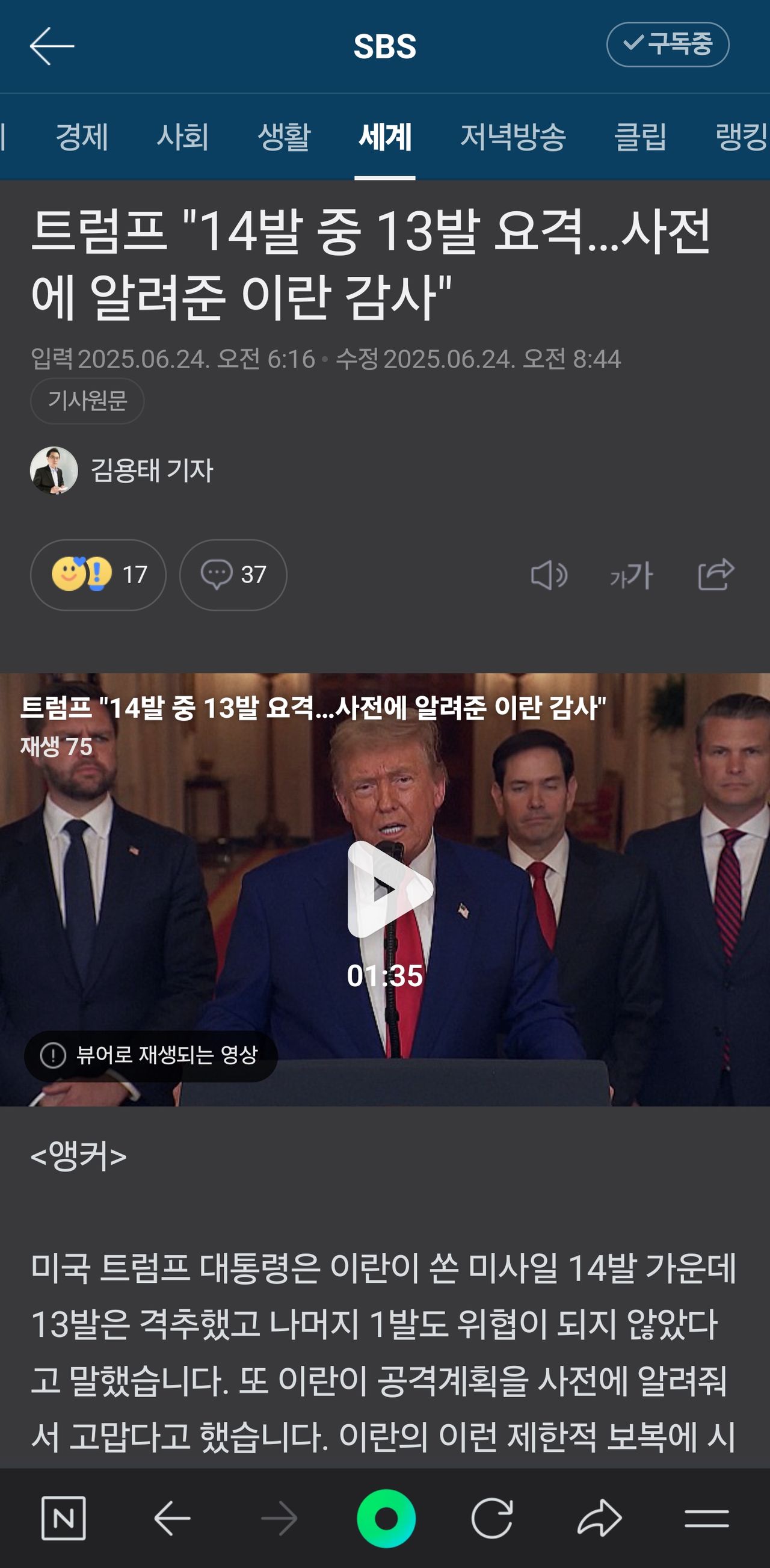Listen to the article with speaker icon
Image resolution: width=770 pixels, height=1568 pixels.
tap(549, 575)
